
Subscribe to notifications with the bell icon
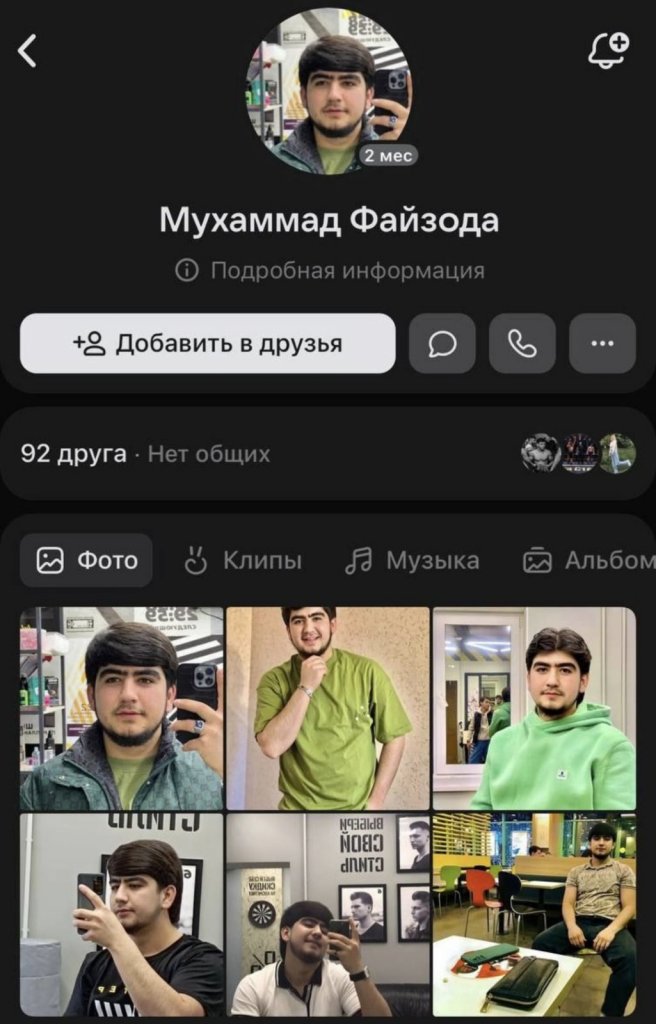click(x=608, y=49)
